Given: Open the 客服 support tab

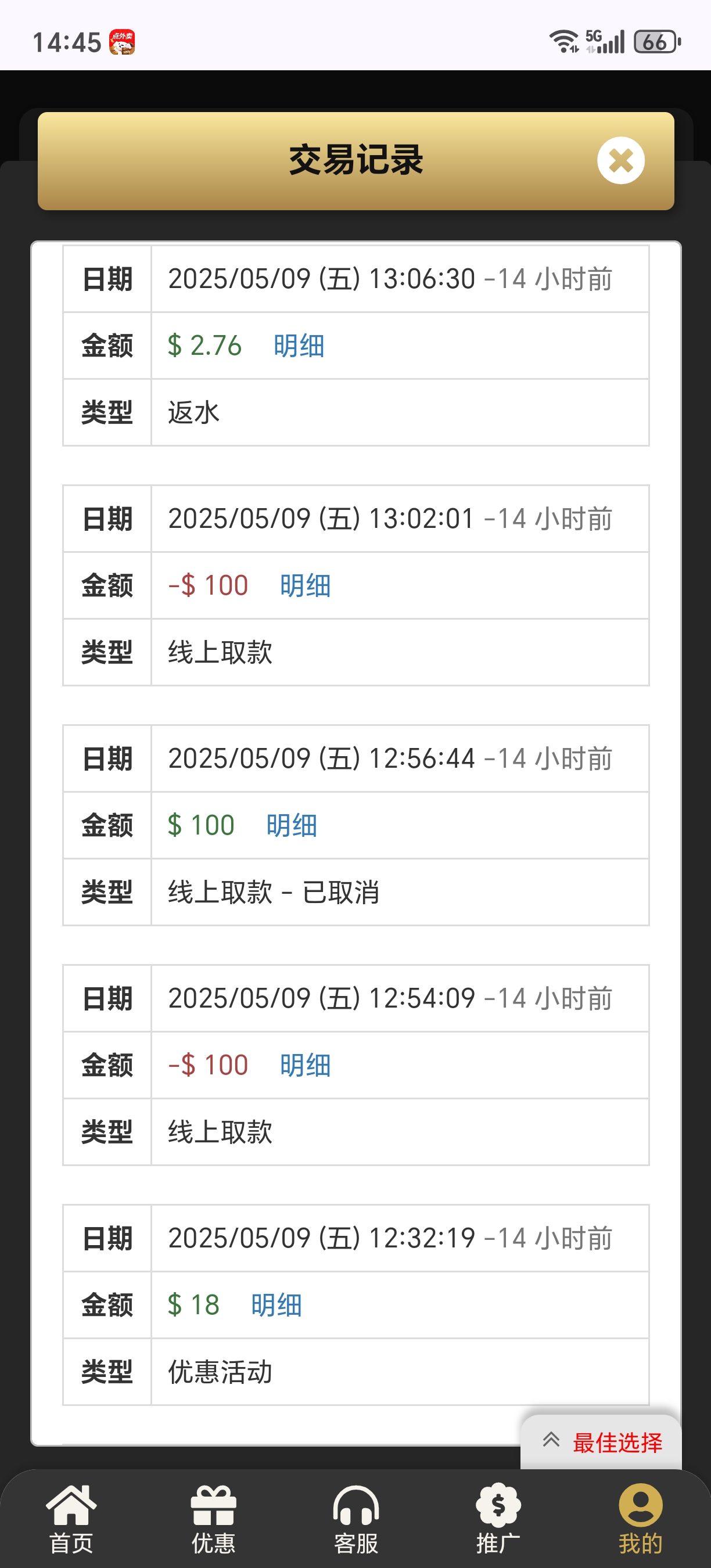Looking at the screenshot, I should pyautogui.click(x=355, y=1519).
